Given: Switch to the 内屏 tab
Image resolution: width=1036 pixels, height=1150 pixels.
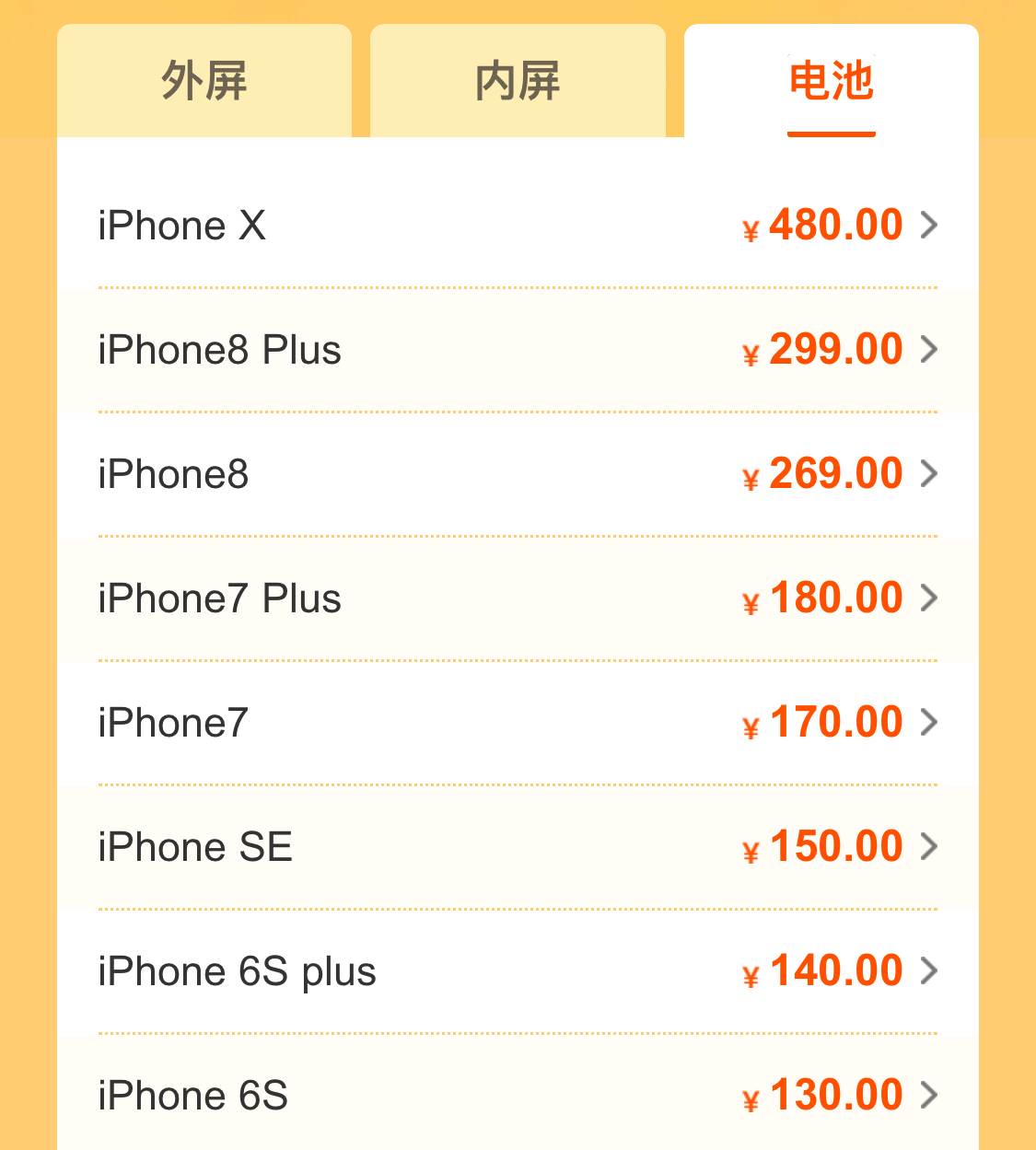Looking at the screenshot, I should (x=518, y=81).
